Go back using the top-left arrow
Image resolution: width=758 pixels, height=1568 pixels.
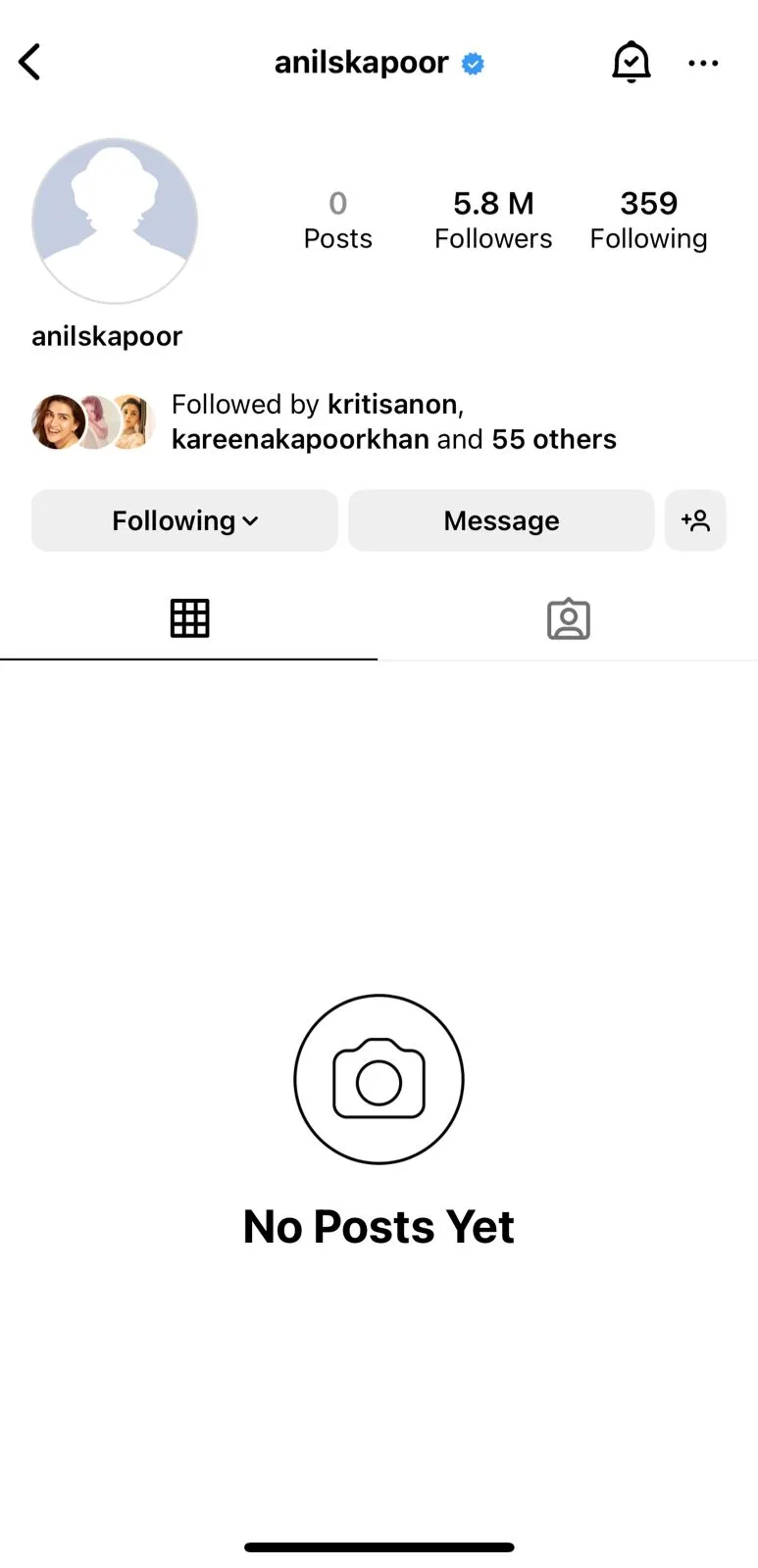tap(30, 63)
